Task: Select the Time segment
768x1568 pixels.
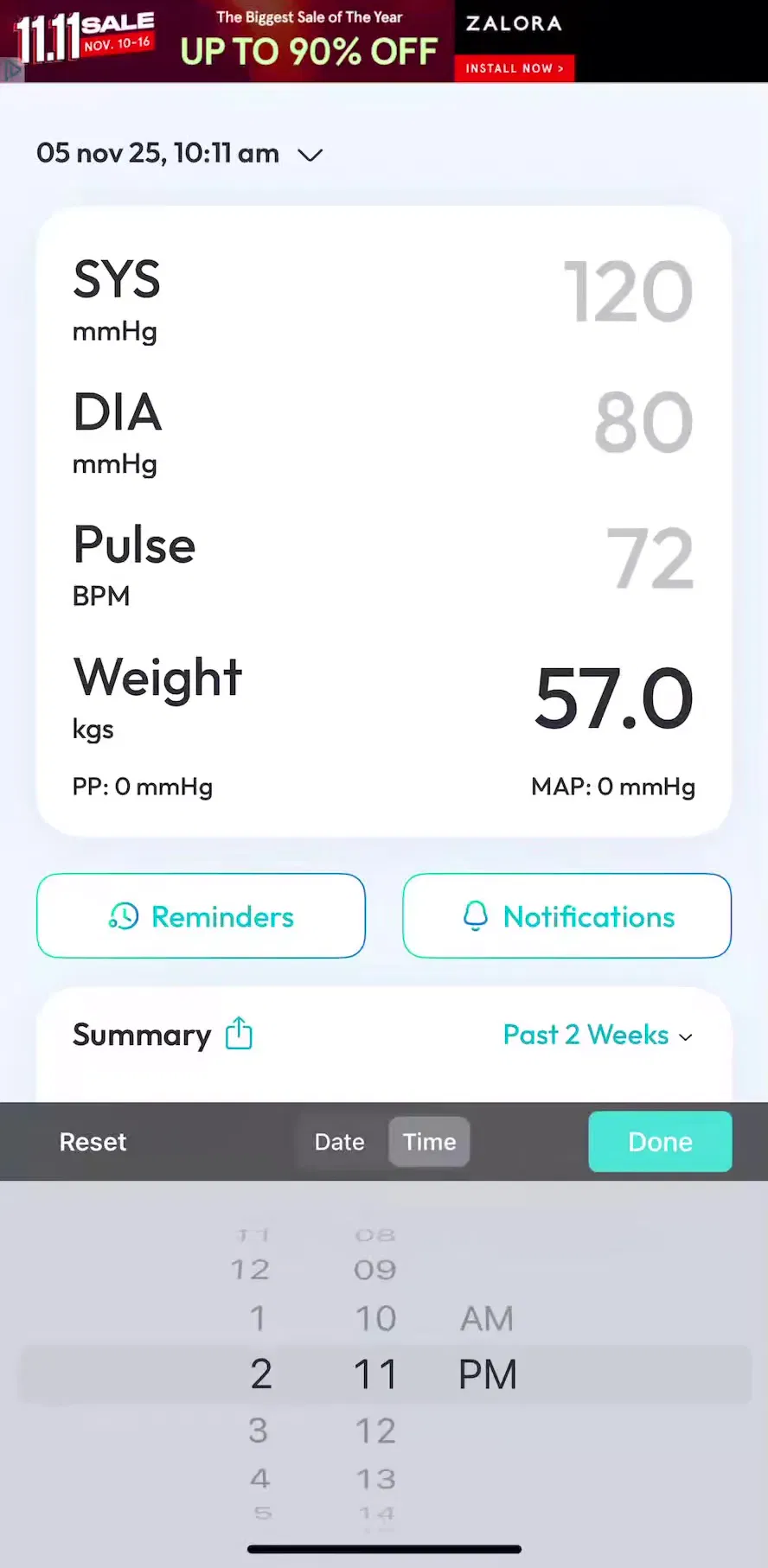Action: (x=429, y=1142)
